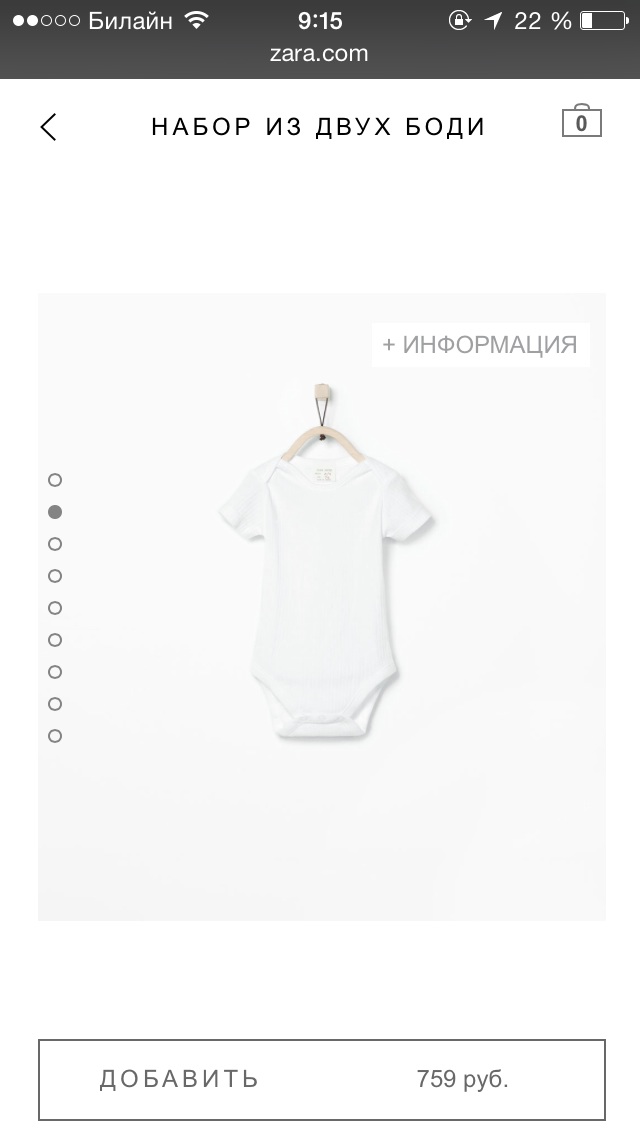Select the first image indicator dot
Viewport: 640px width, 1136px height.
point(55,480)
